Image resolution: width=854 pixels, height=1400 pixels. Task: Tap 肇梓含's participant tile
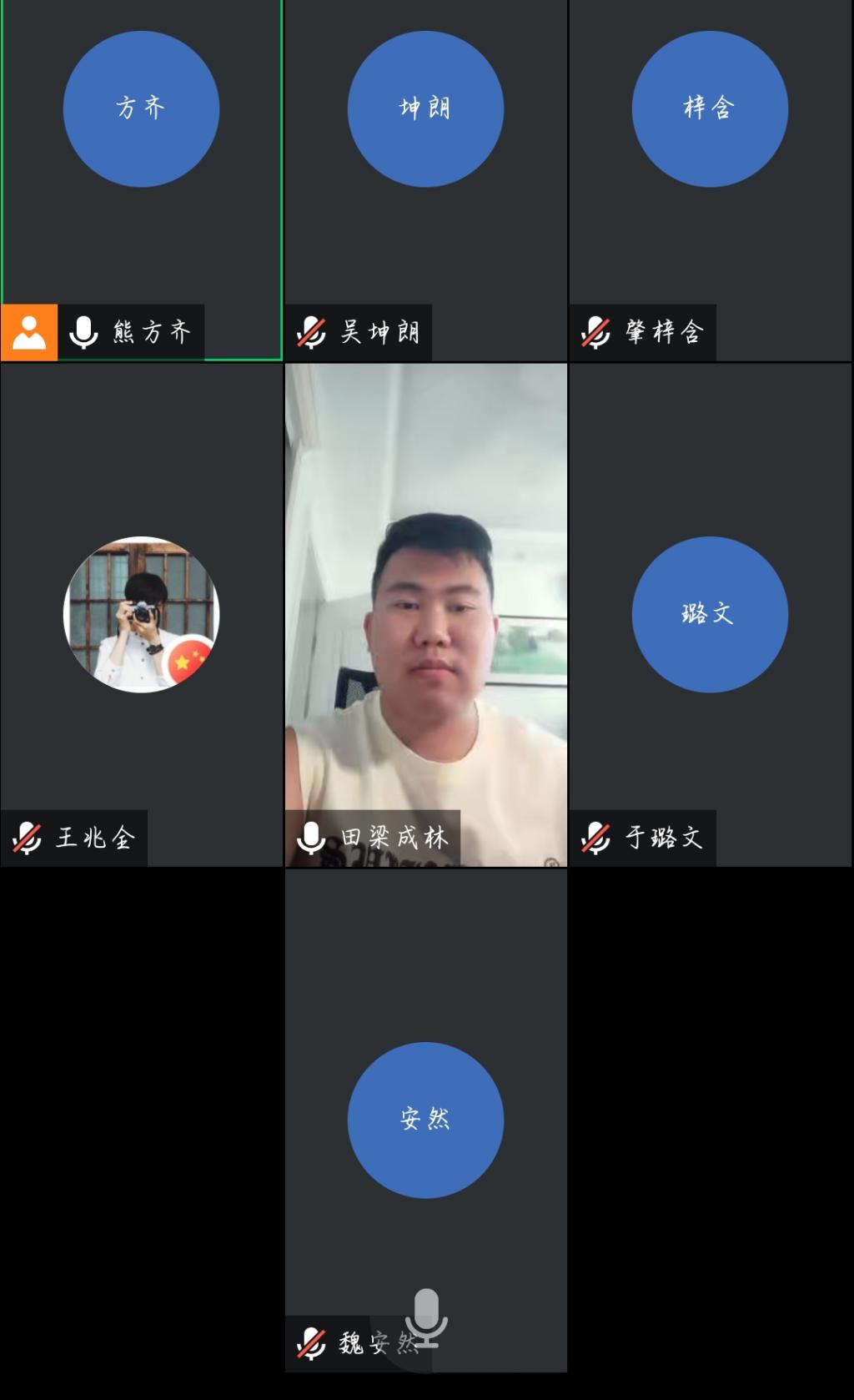[710, 179]
